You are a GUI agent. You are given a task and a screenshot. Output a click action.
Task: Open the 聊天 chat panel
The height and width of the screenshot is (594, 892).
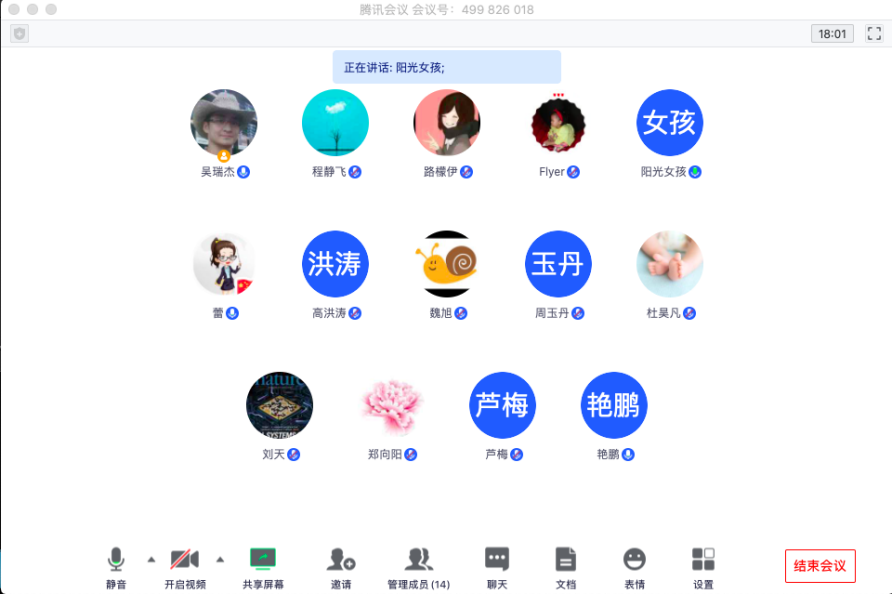point(497,566)
